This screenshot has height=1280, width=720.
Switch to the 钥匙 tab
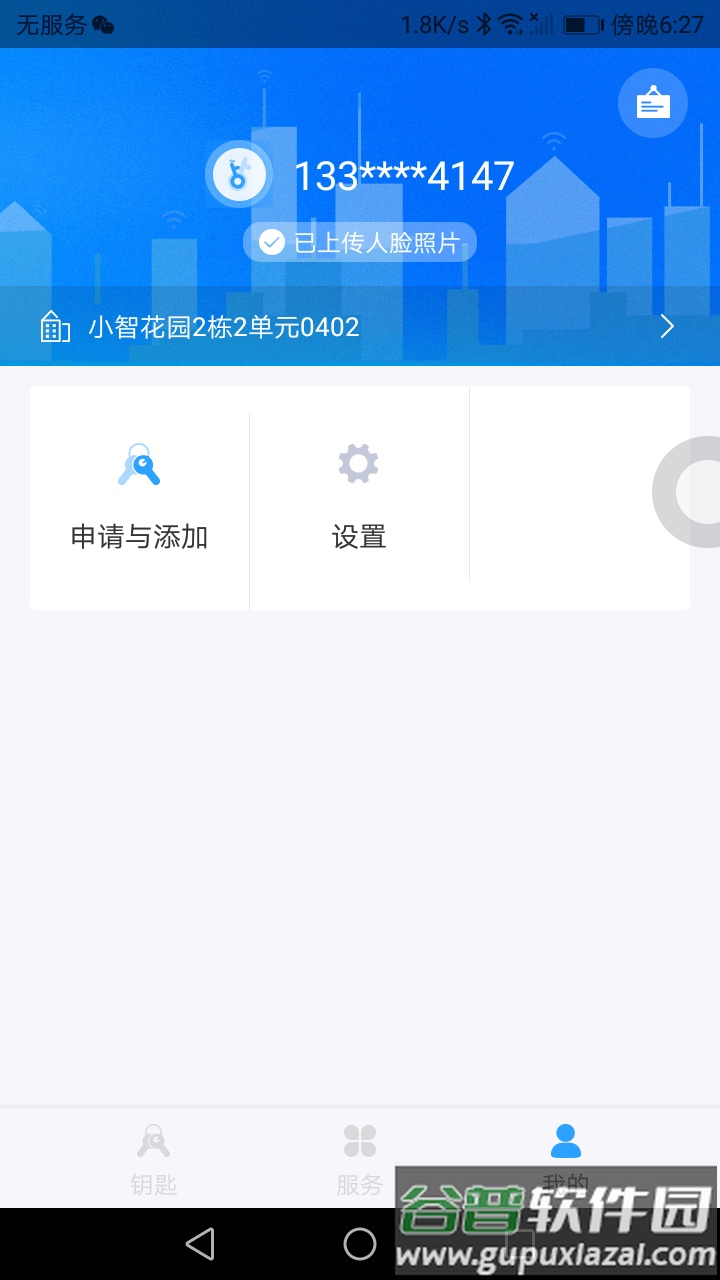point(152,1160)
